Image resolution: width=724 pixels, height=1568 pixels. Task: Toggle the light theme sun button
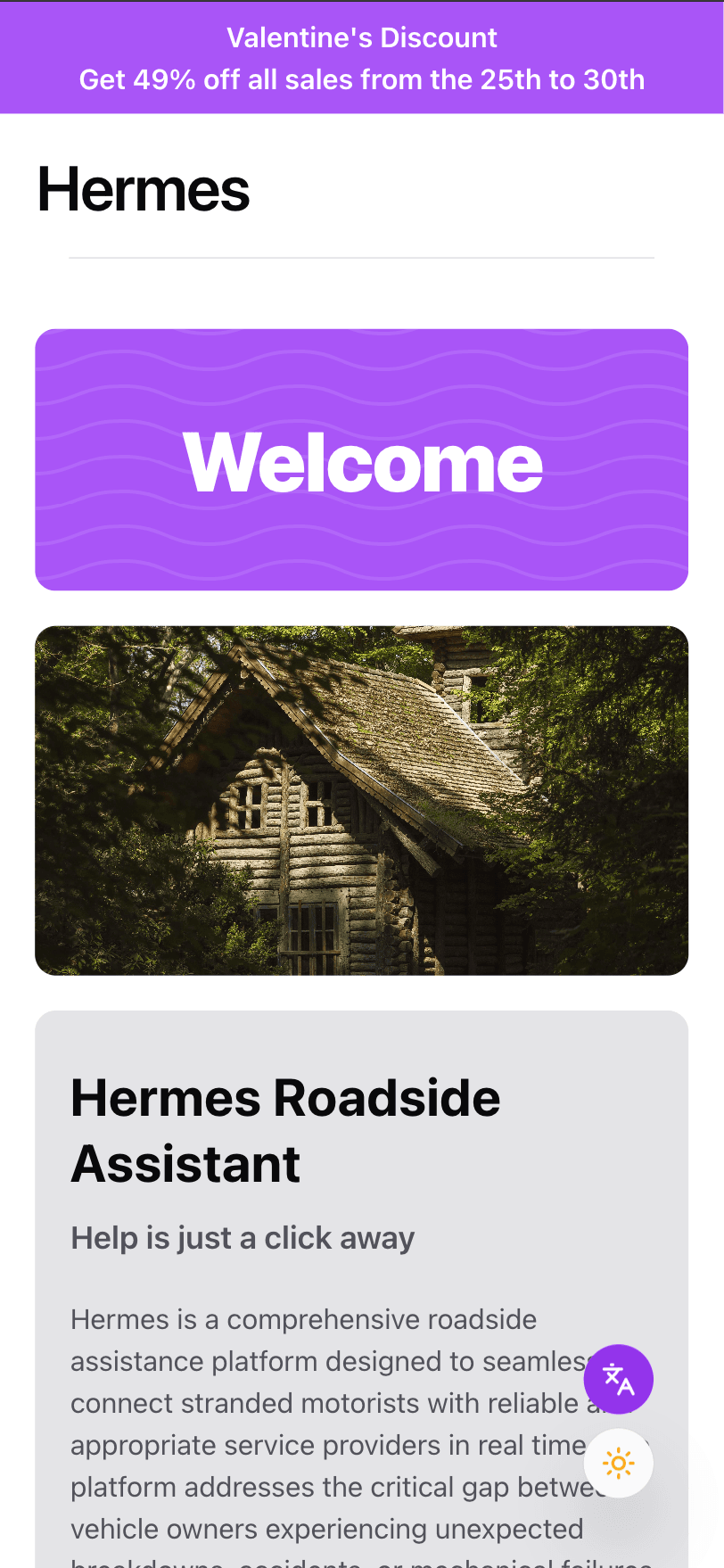618,1464
